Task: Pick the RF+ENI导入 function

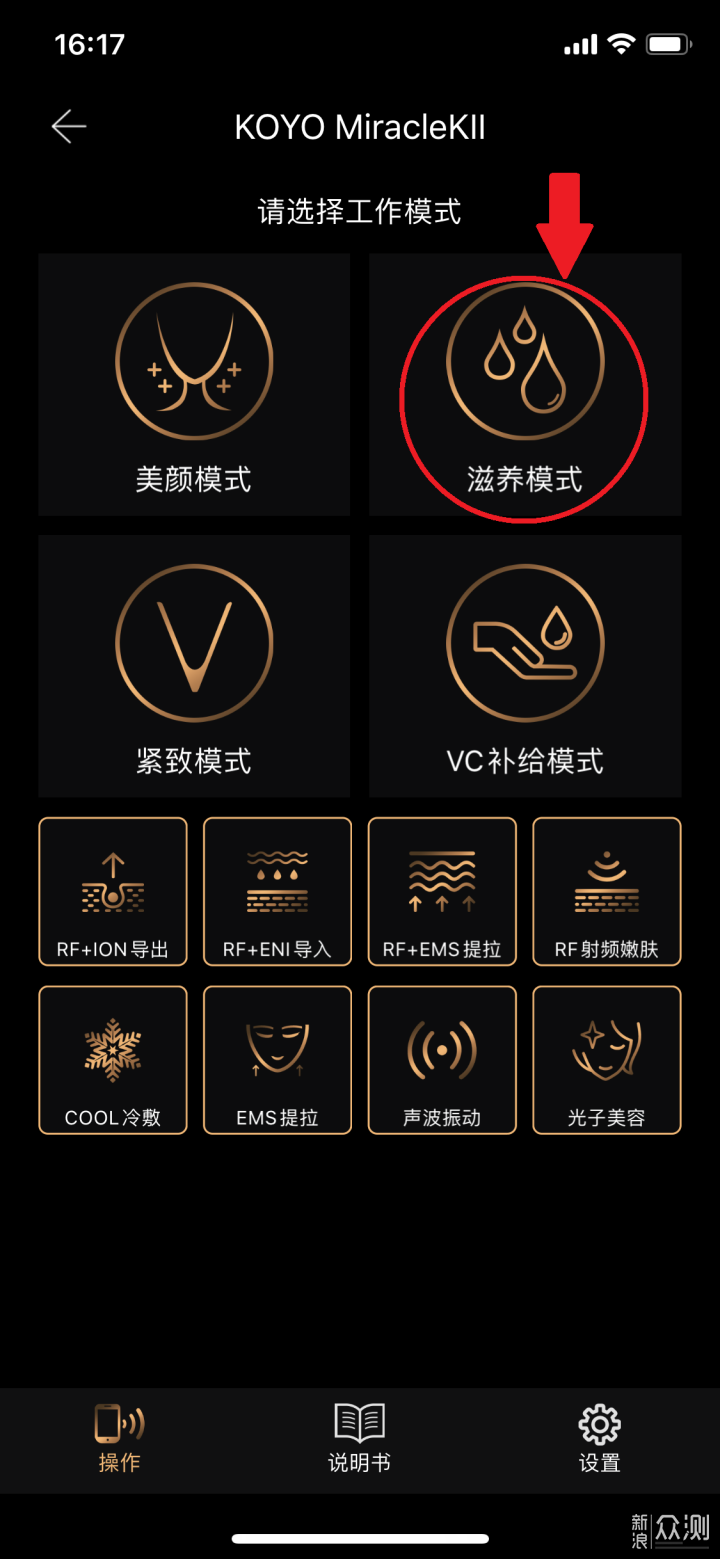Action: pos(277,891)
